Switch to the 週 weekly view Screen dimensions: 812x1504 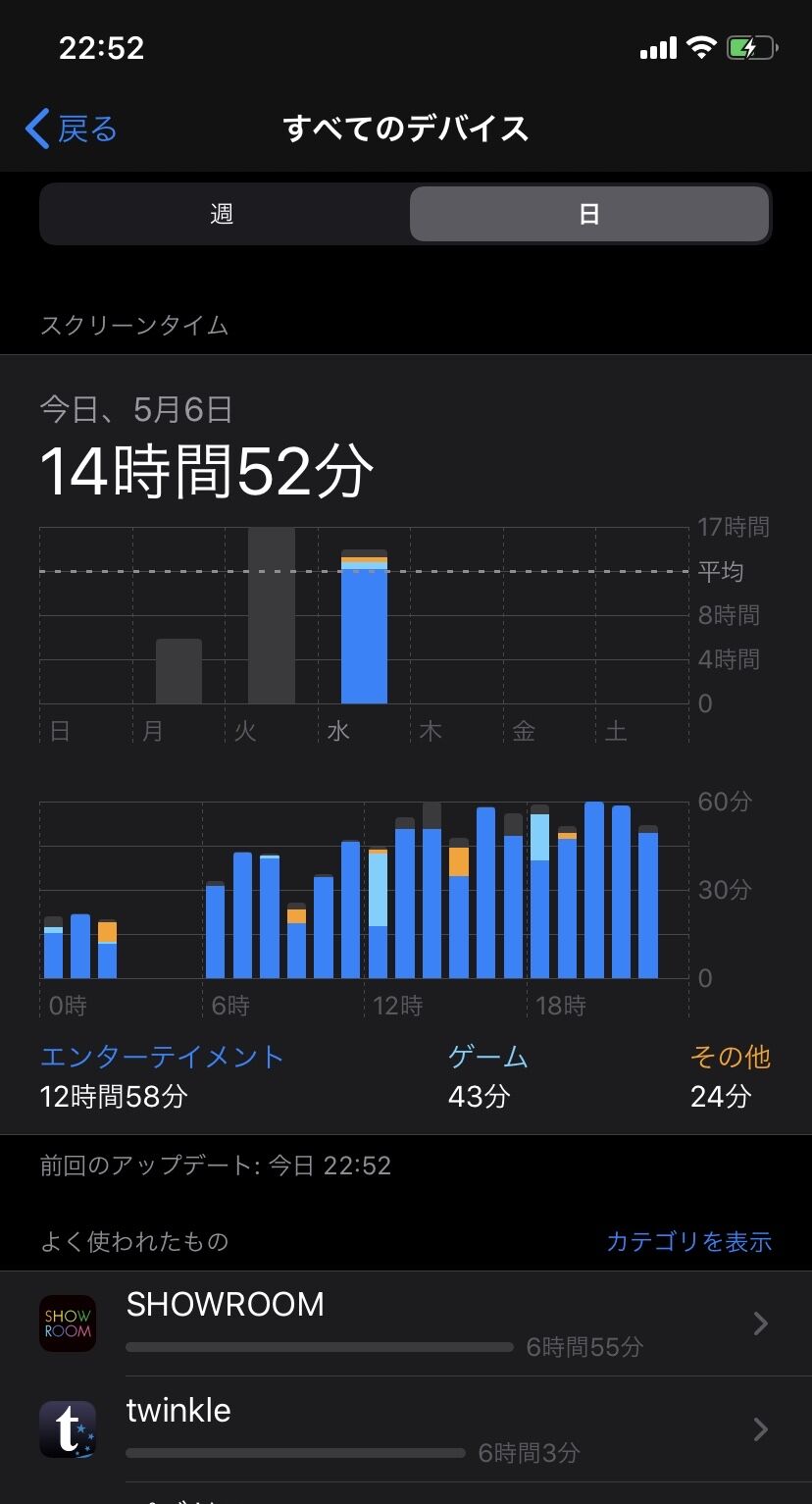coord(223,214)
